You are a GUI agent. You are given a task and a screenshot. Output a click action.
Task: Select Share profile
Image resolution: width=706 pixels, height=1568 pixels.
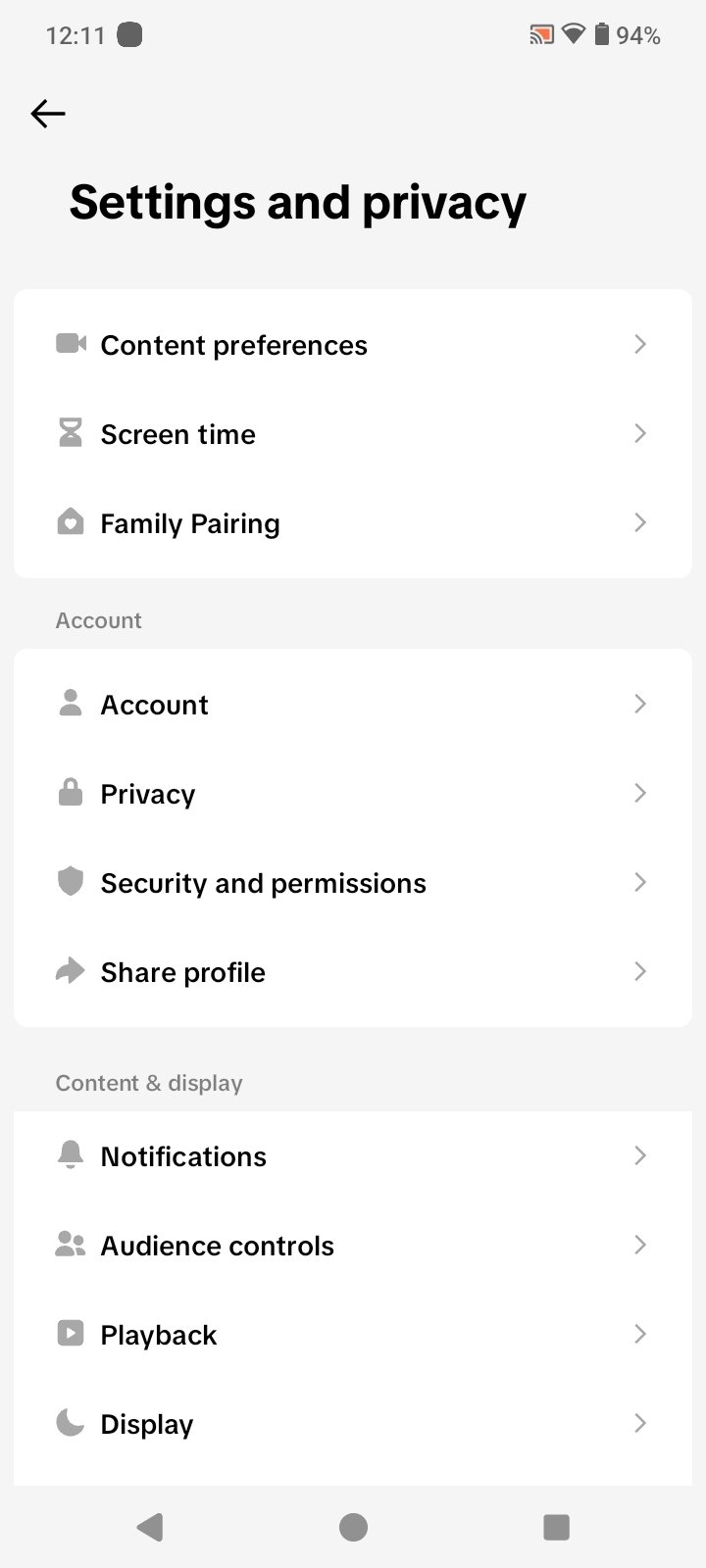352,972
